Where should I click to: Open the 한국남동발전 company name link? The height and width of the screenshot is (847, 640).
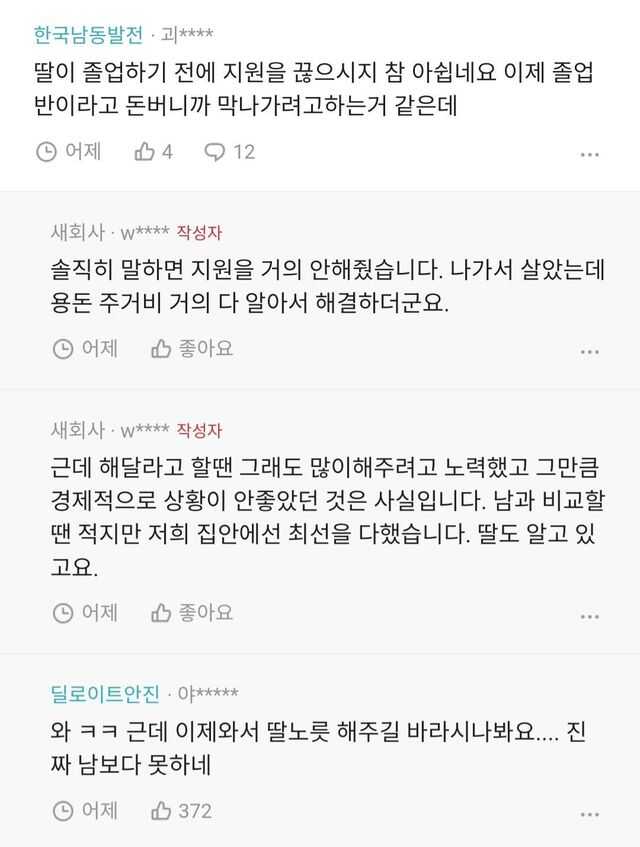(x=87, y=37)
